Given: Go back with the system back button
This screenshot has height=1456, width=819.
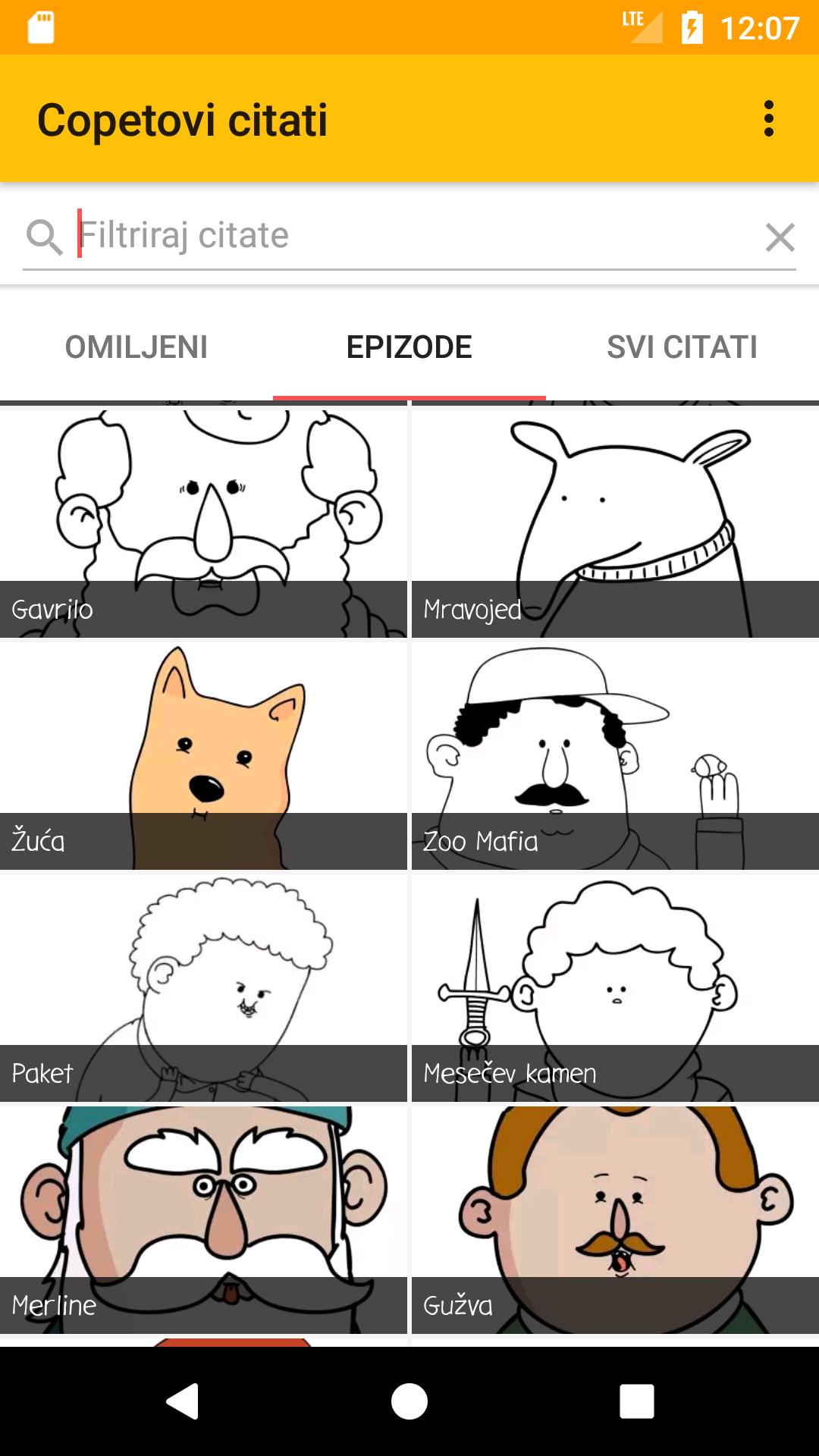Looking at the screenshot, I should 182,1401.
